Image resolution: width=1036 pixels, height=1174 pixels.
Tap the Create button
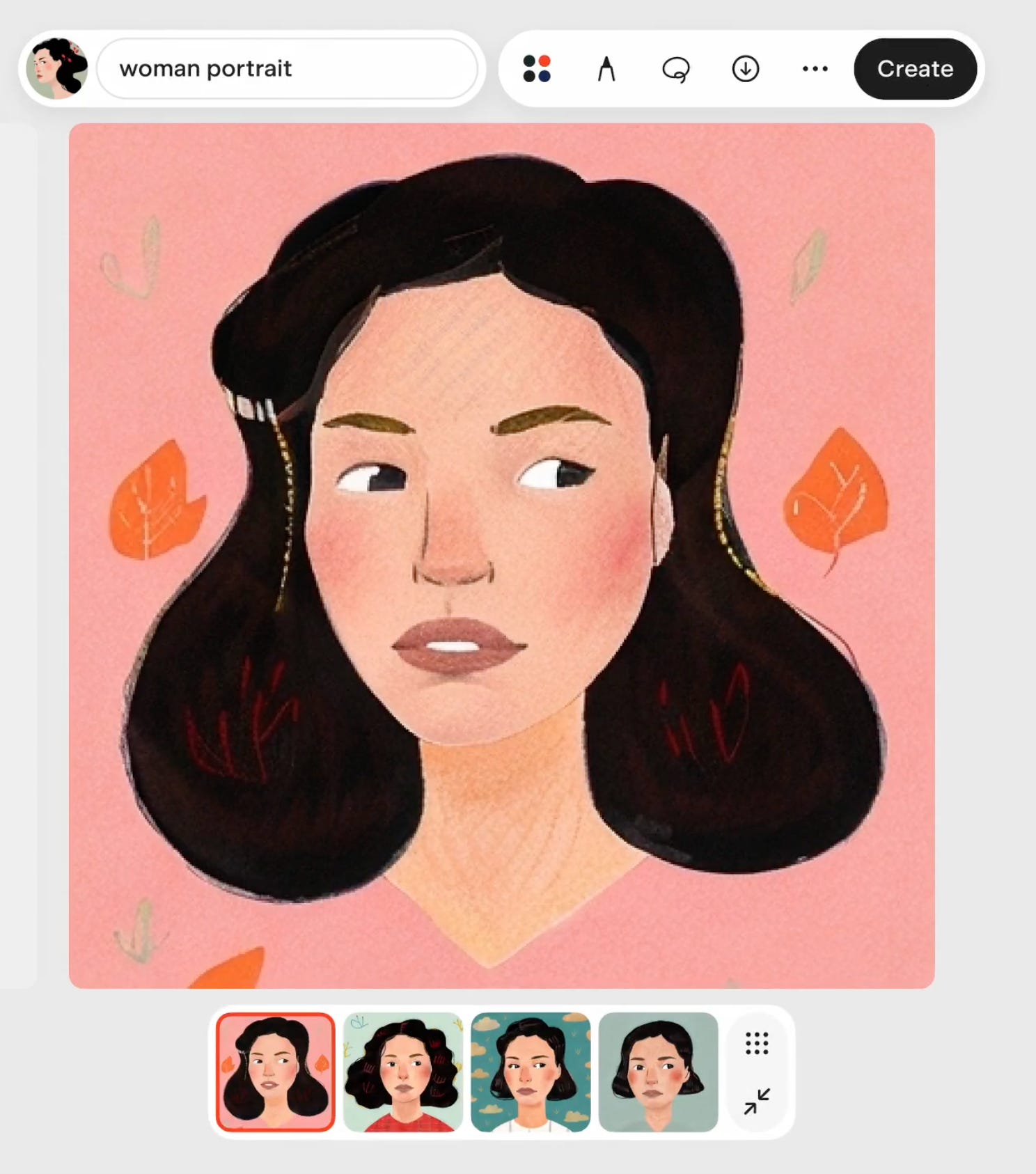click(x=915, y=69)
